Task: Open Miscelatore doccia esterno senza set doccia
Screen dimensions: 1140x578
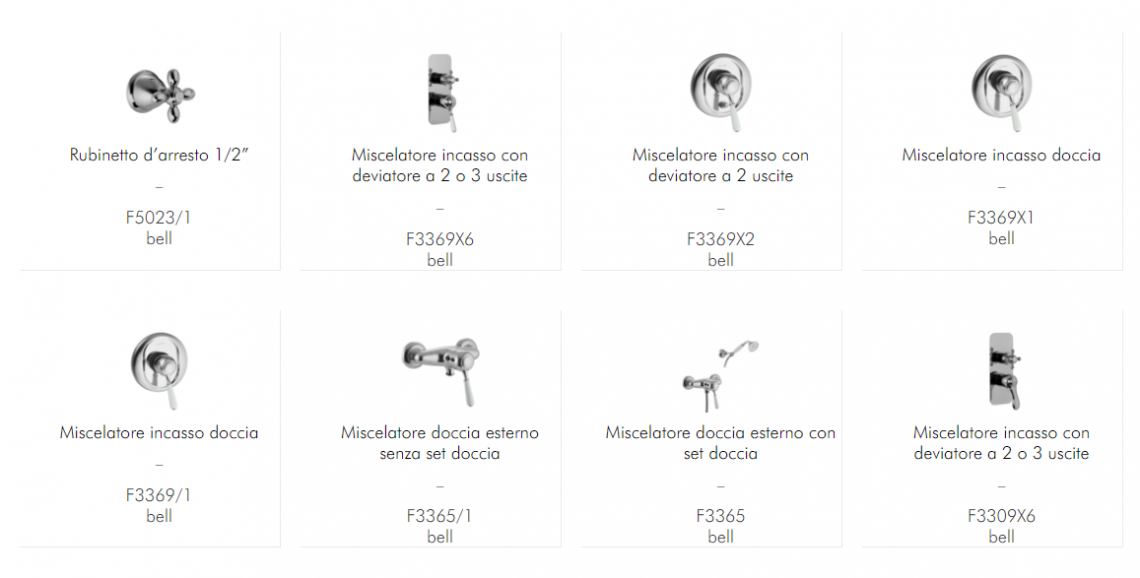Action: pos(440,443)
